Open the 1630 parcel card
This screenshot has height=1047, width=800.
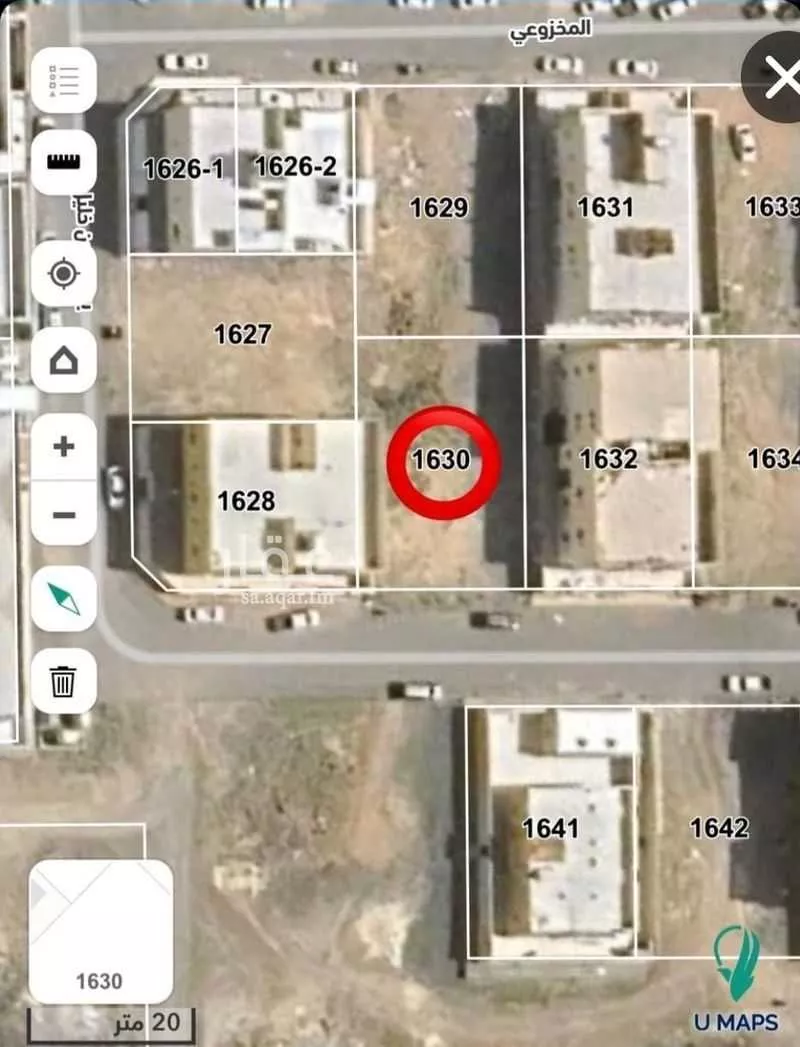[x=100, y=931]
